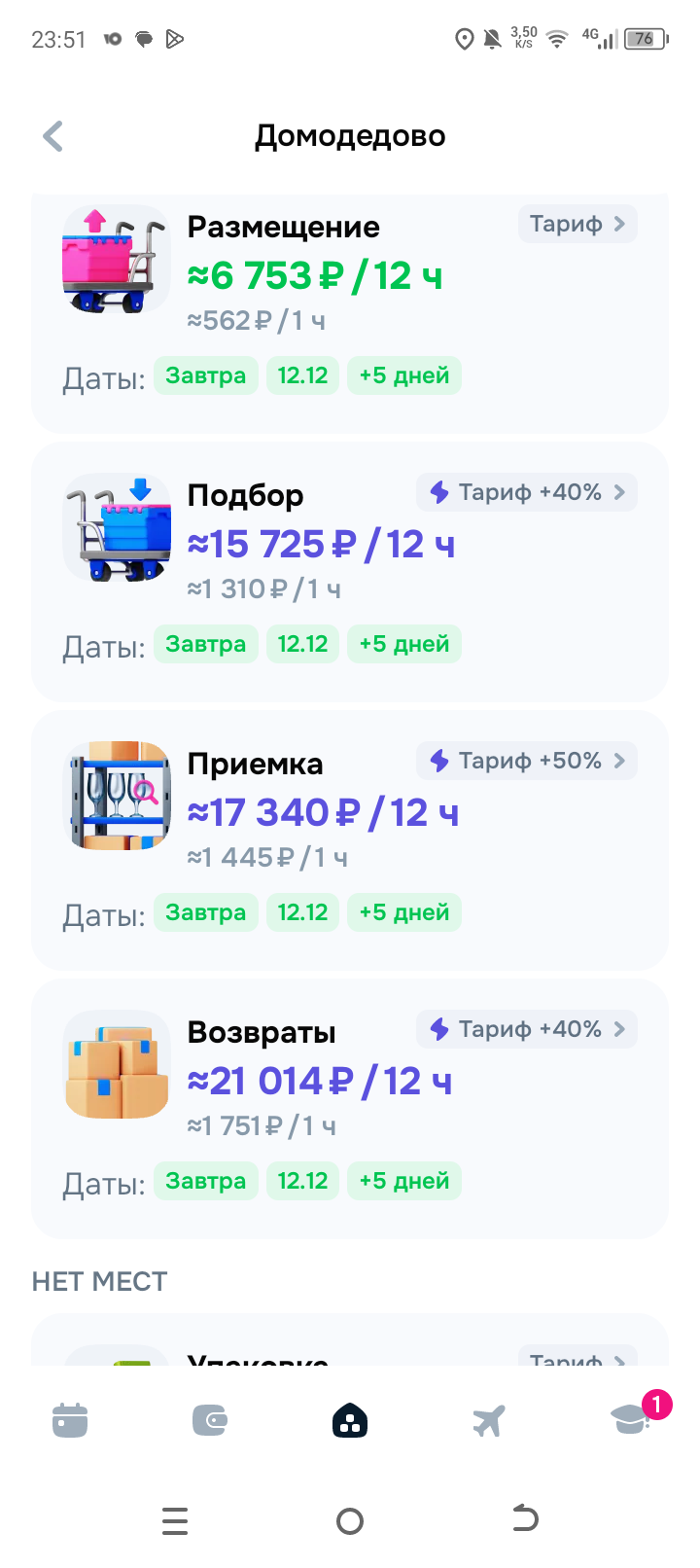Open the Тариф +40% for Подбор

click(527, 493)
